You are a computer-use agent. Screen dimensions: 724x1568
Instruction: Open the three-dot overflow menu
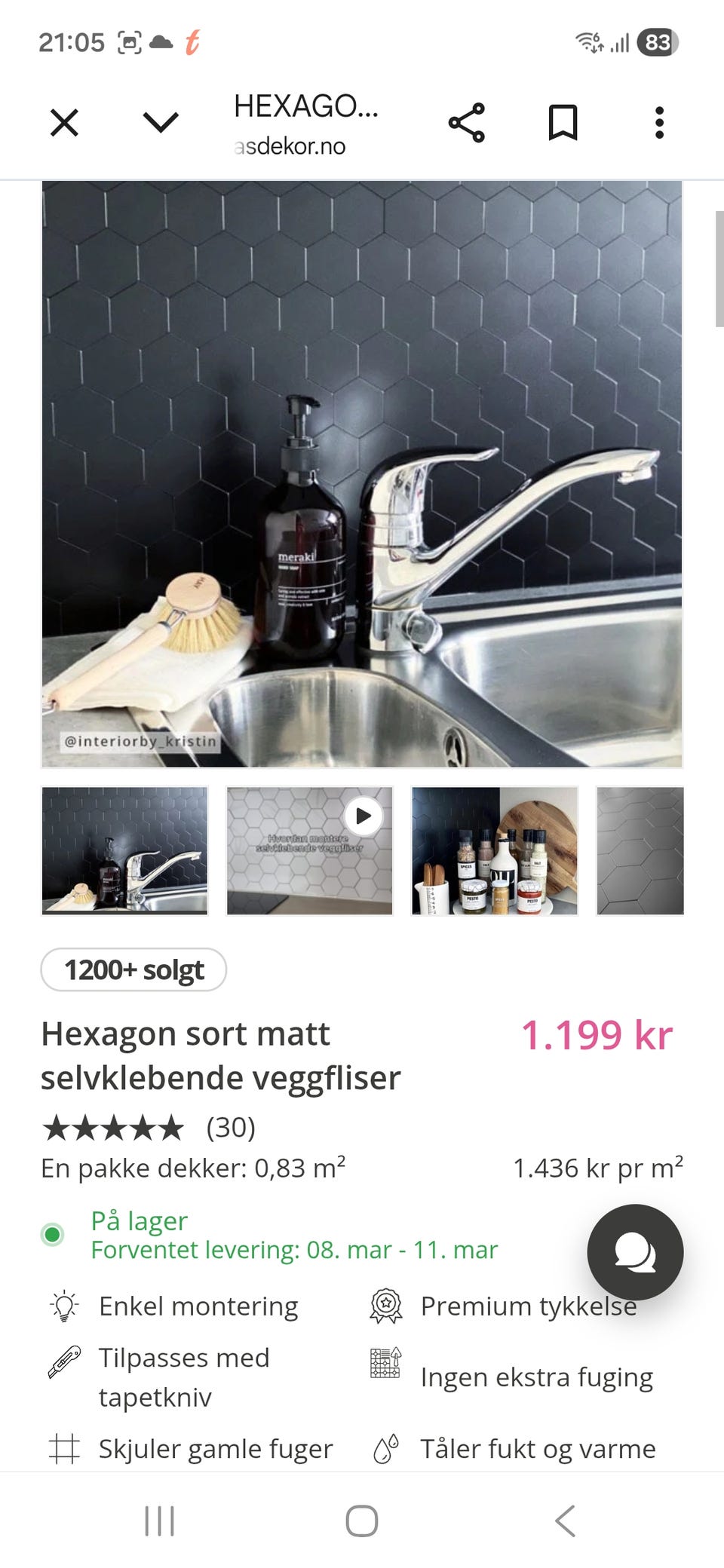click(x=660, y=121)
